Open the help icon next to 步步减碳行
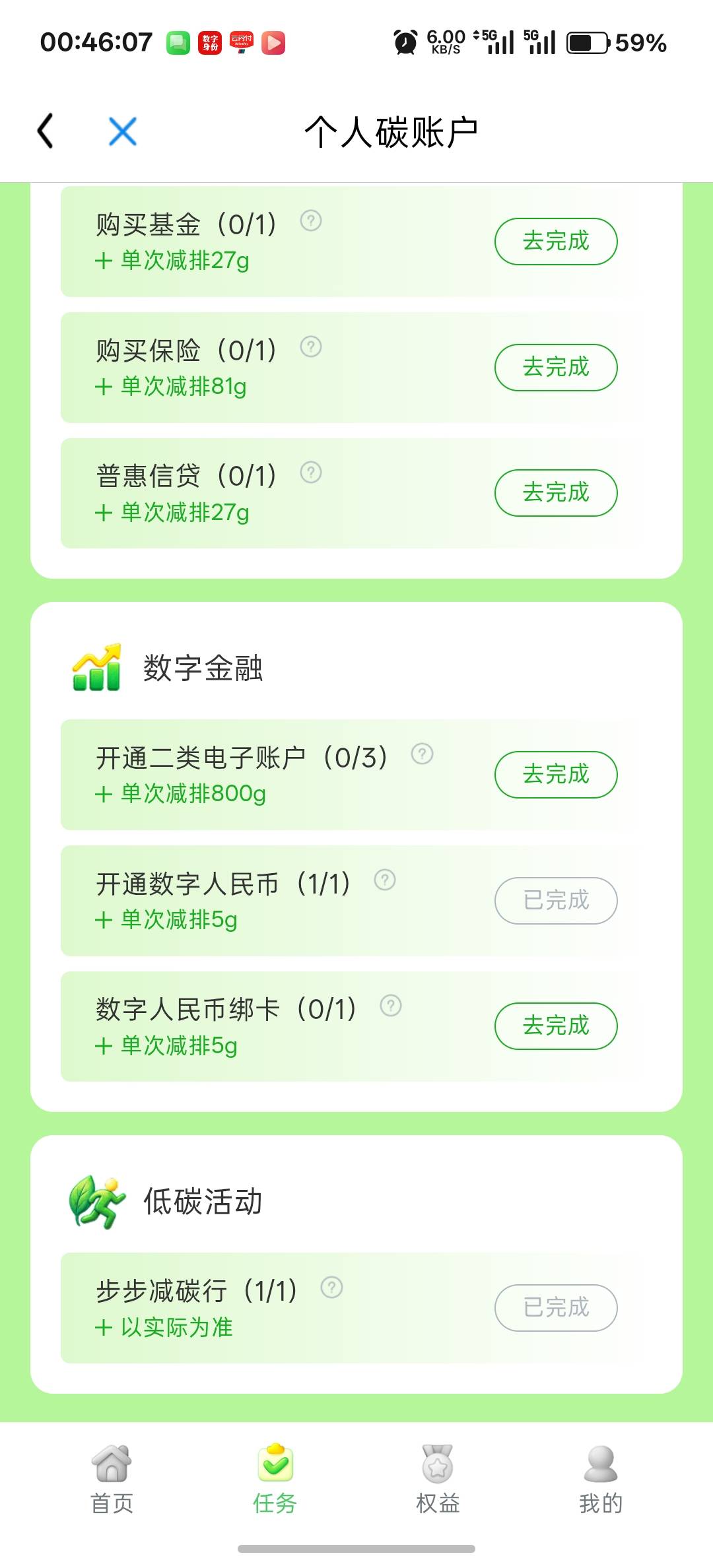713x1568 pixels. tap(331, 1288)
